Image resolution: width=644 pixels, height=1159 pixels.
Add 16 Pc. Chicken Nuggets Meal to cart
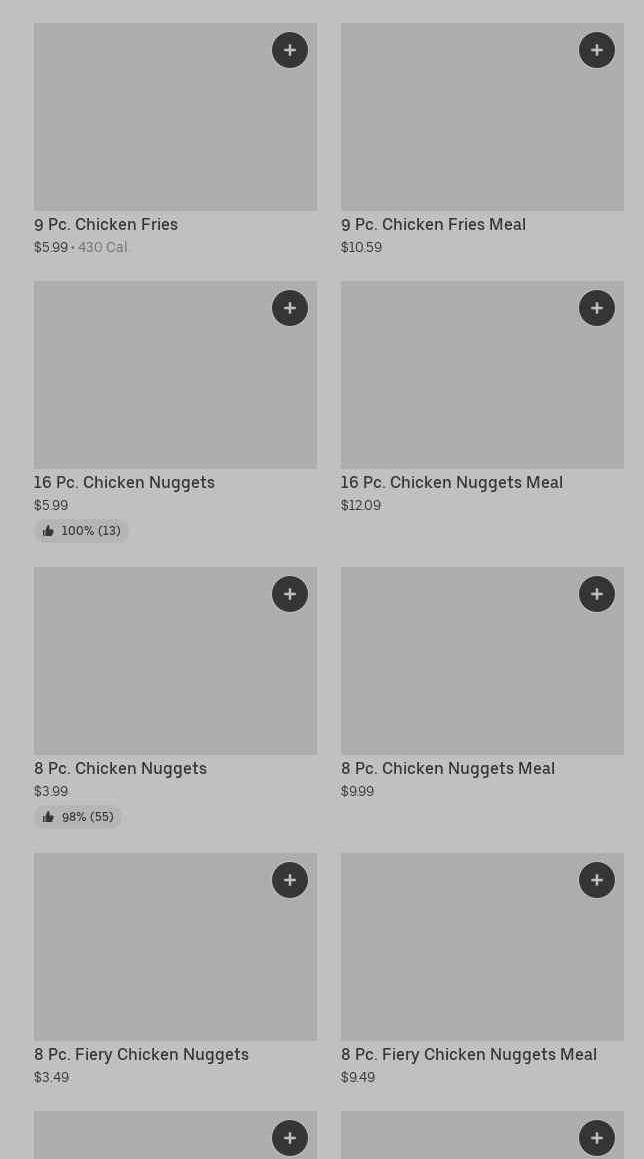[597, 308]
